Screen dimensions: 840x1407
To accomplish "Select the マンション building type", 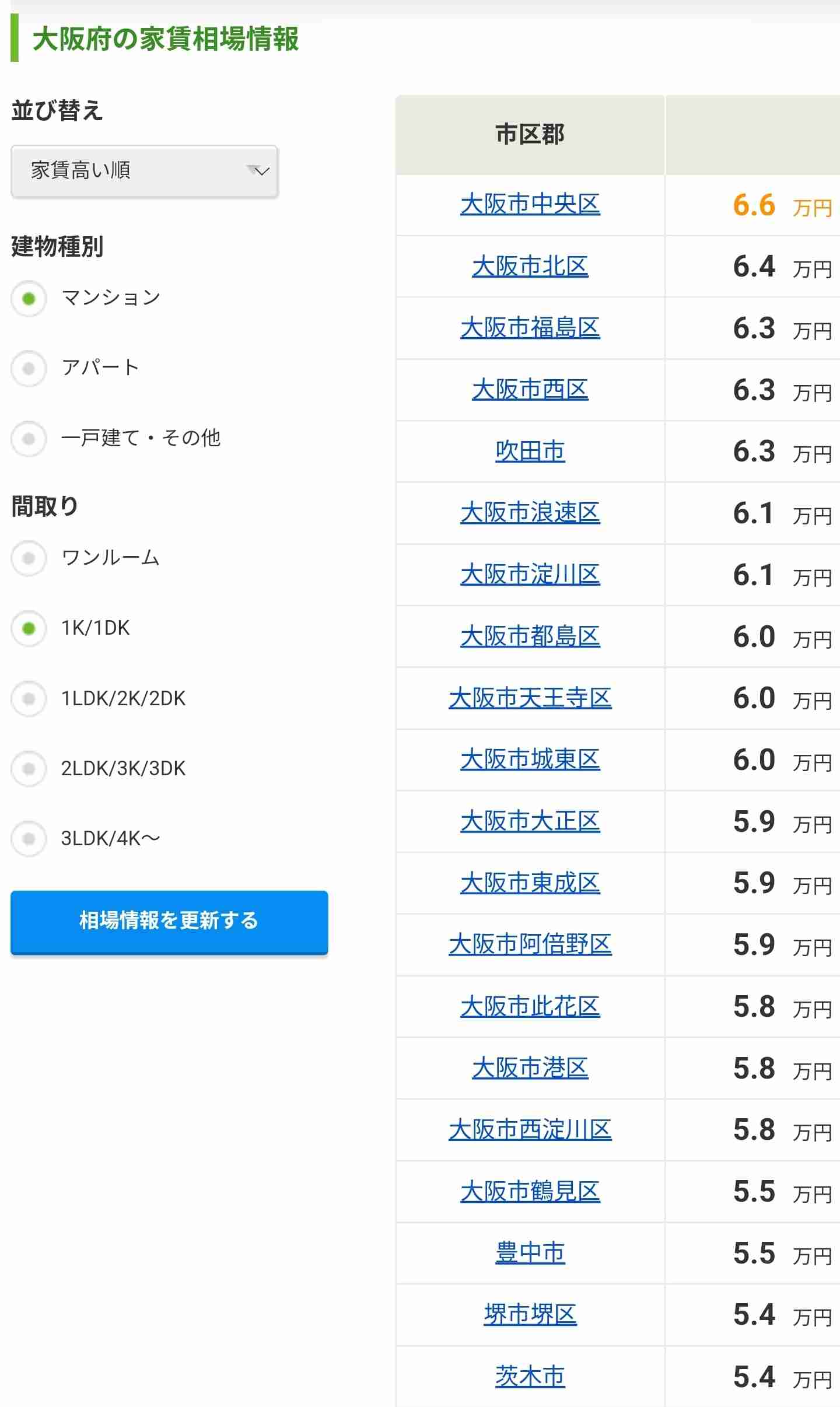I will pyautogui.click(x=29, y=299).
